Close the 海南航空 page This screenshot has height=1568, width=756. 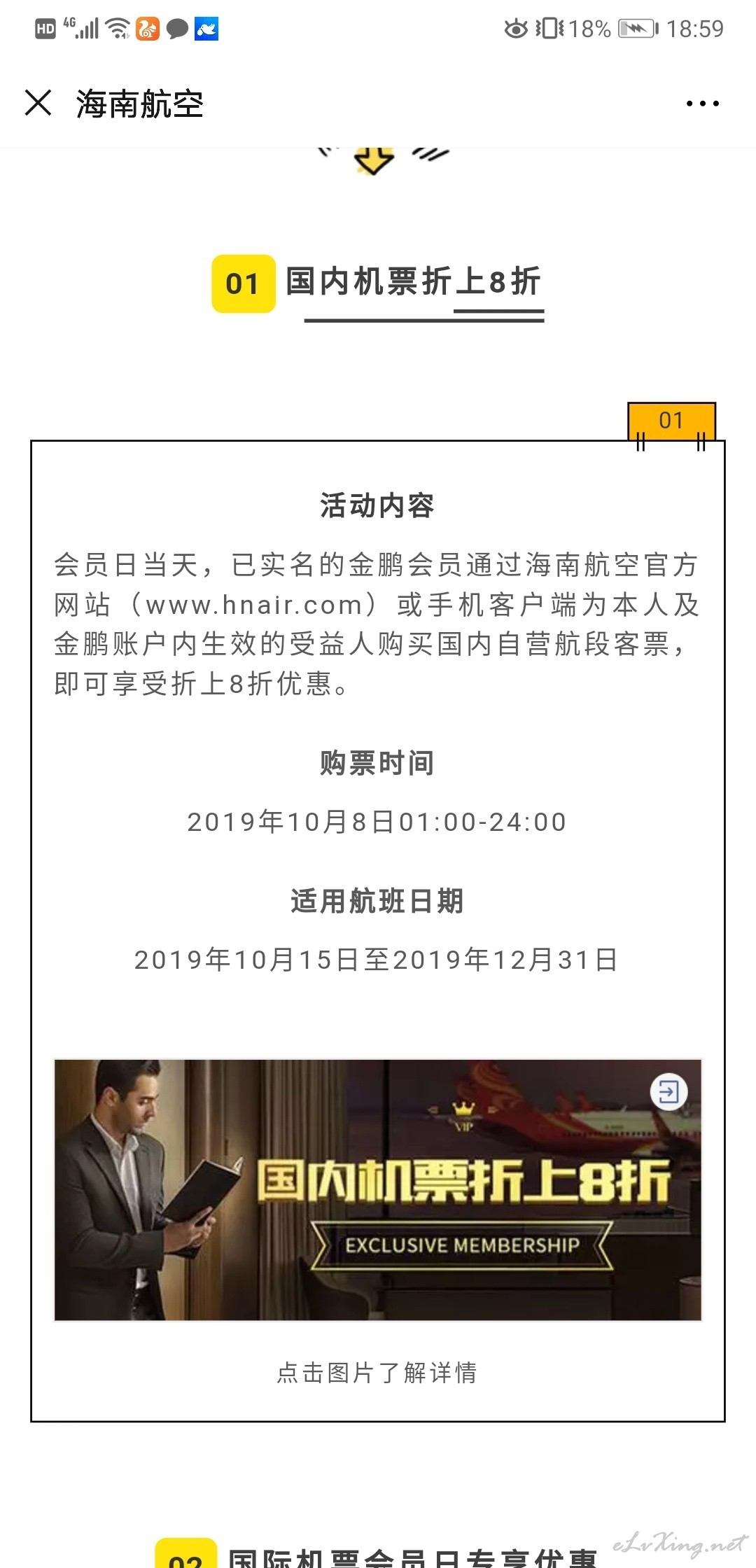coord(38,103)
